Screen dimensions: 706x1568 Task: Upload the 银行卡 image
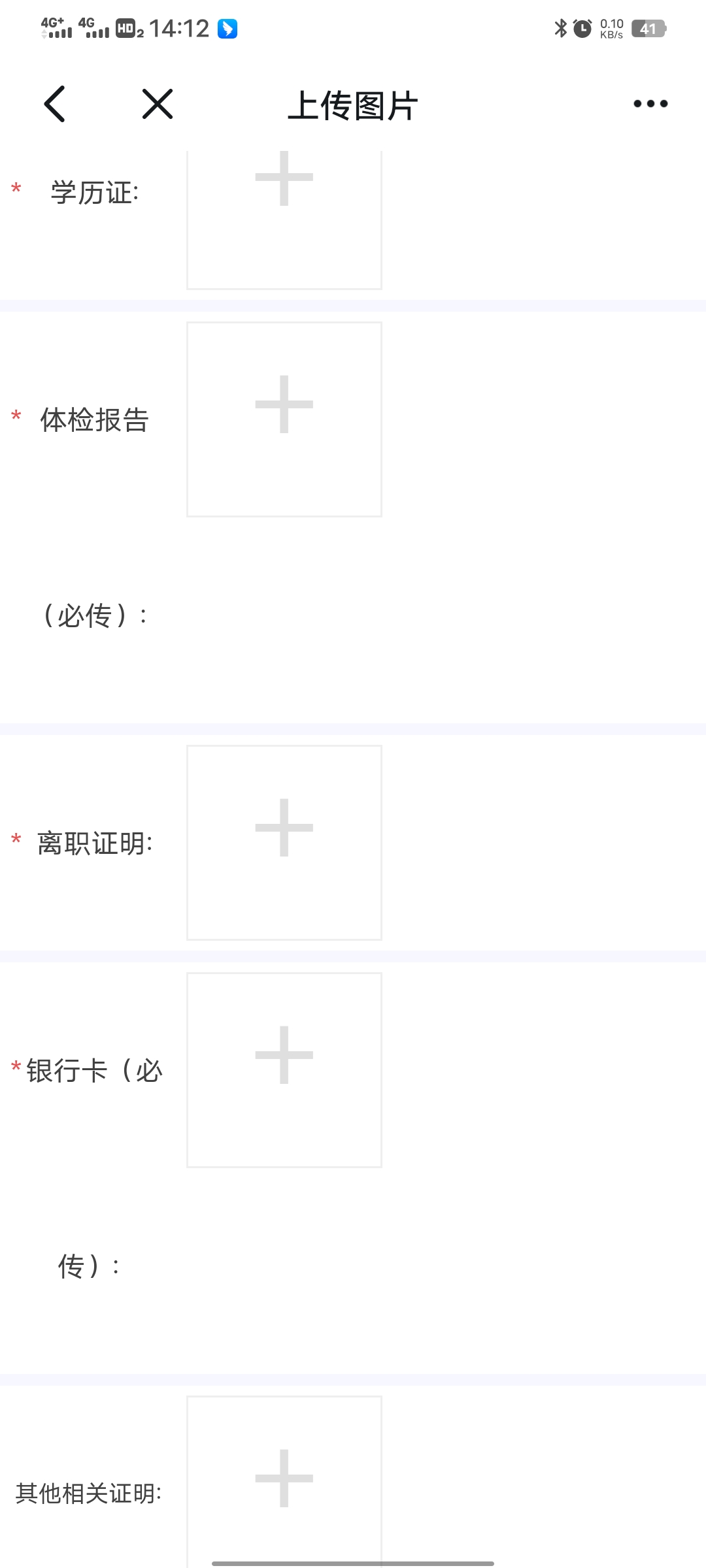coord(284,1070)
